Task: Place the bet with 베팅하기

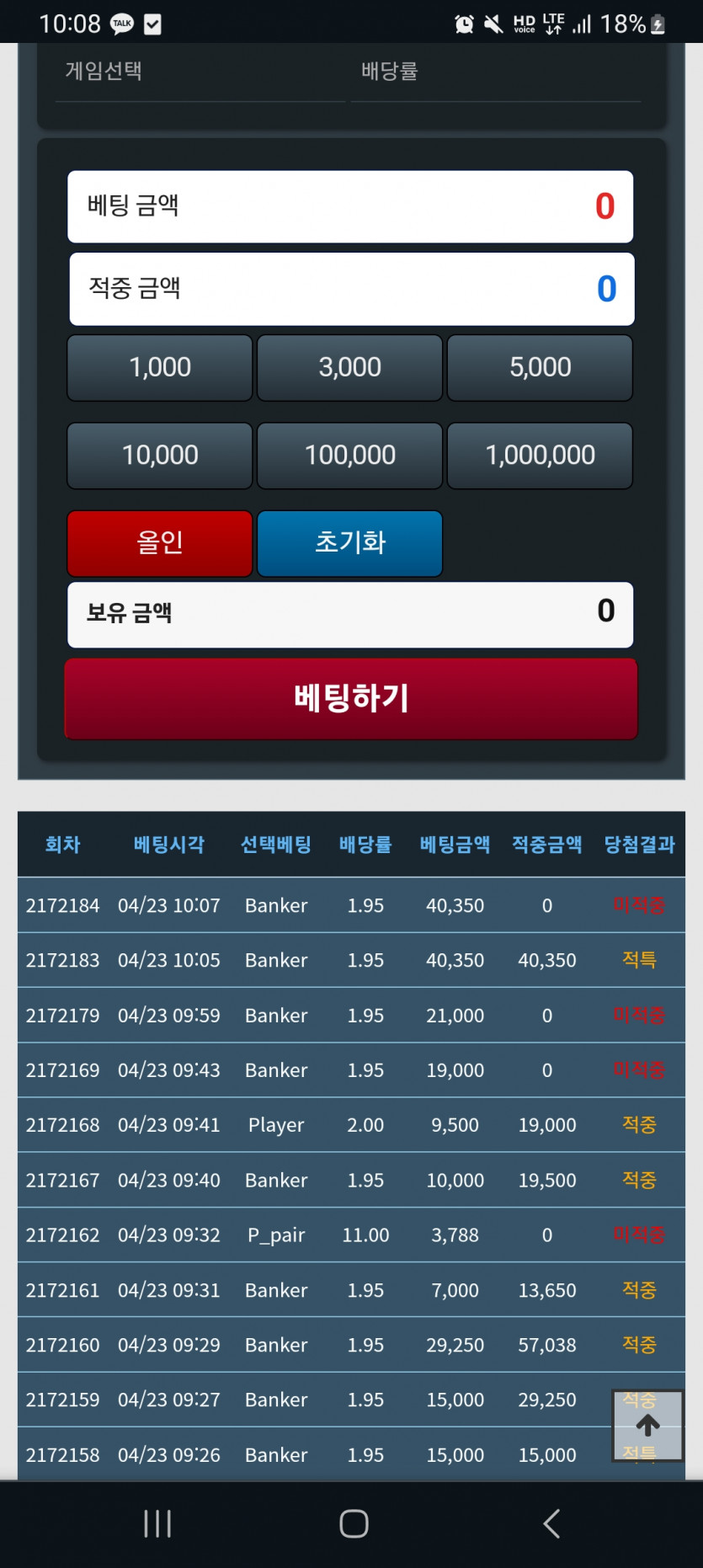Action: click(351, 698)
